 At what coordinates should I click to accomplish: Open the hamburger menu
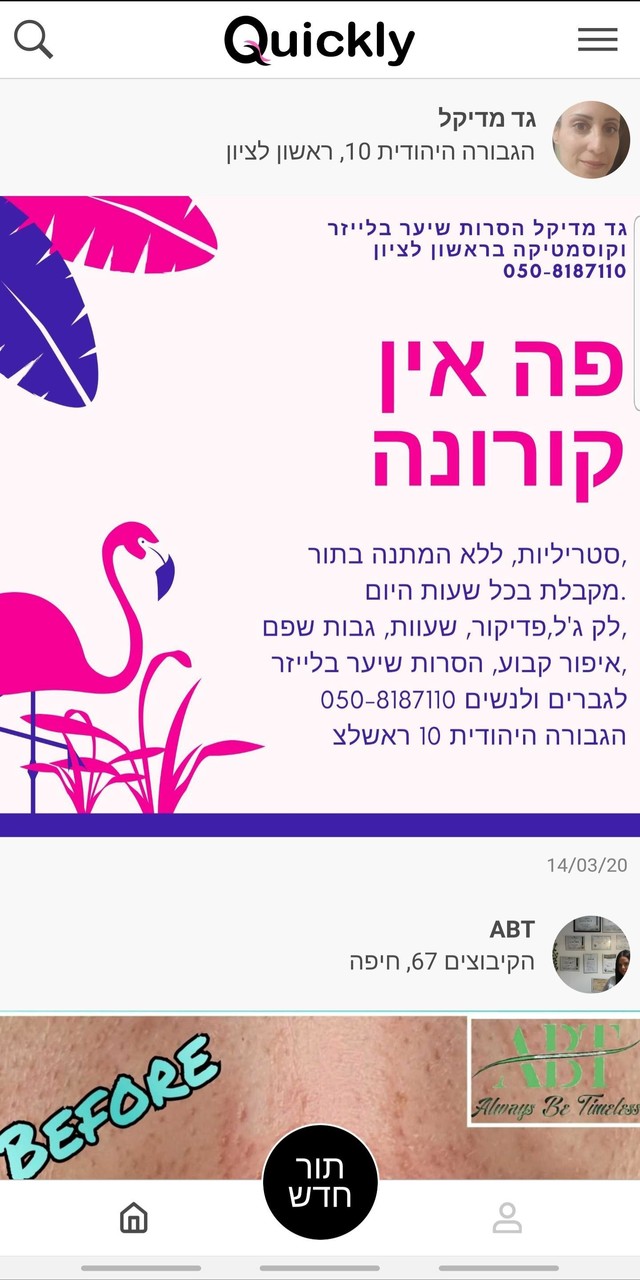click(597, 40)
